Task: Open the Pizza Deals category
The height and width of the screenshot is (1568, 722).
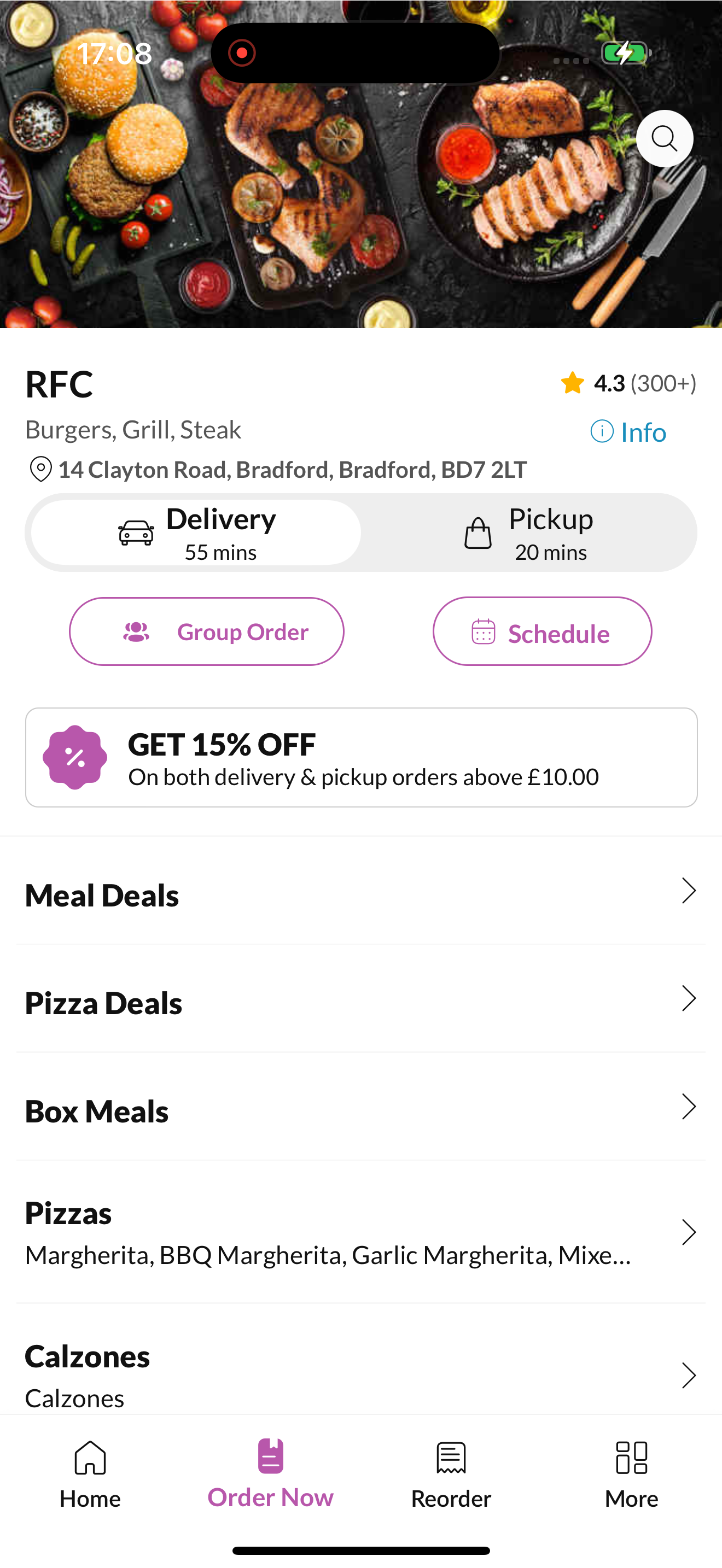Action: point(361,999)
